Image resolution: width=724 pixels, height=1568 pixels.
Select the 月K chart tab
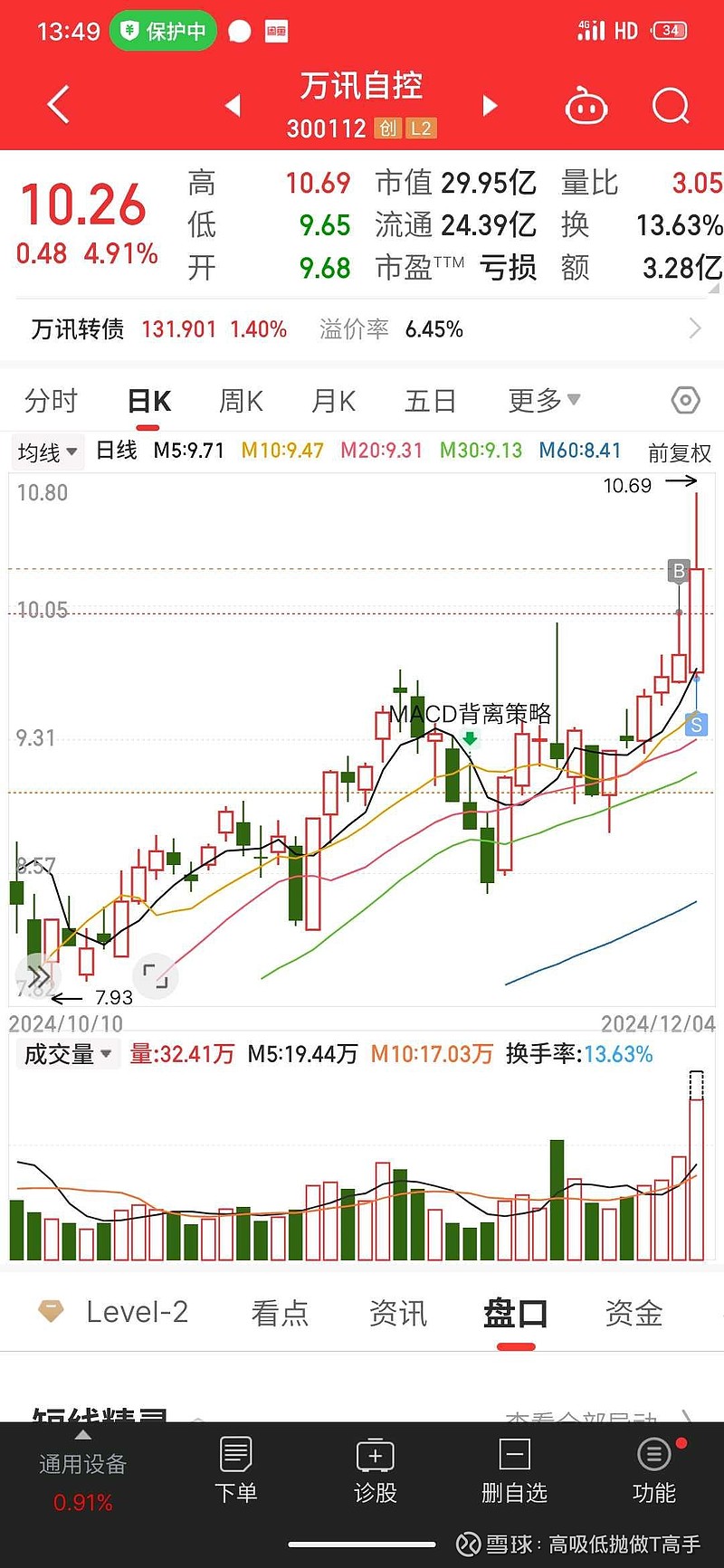click(333, 401)
